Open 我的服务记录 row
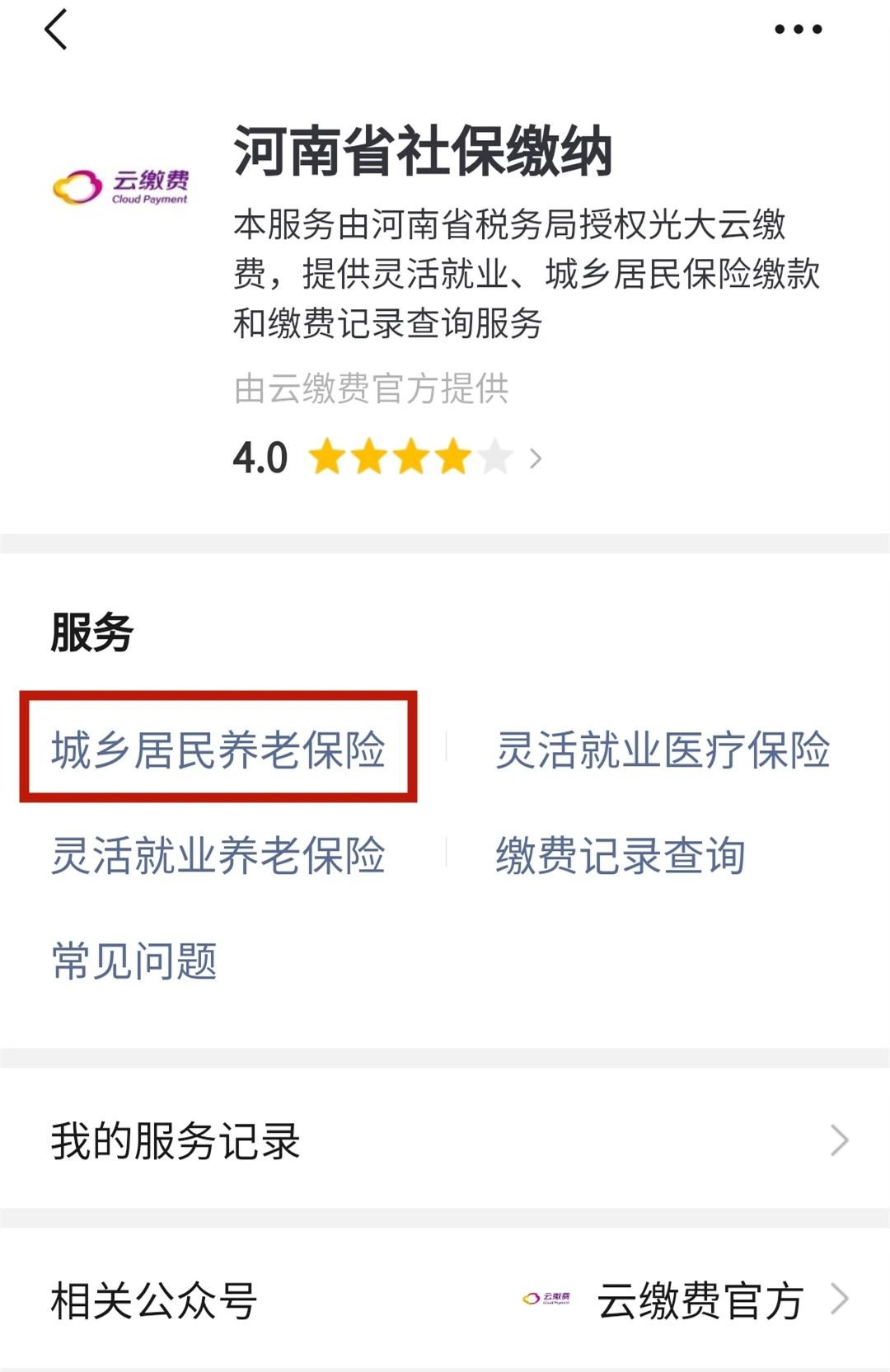This screenshot has height=1372, width=890. coord(445,1140)
